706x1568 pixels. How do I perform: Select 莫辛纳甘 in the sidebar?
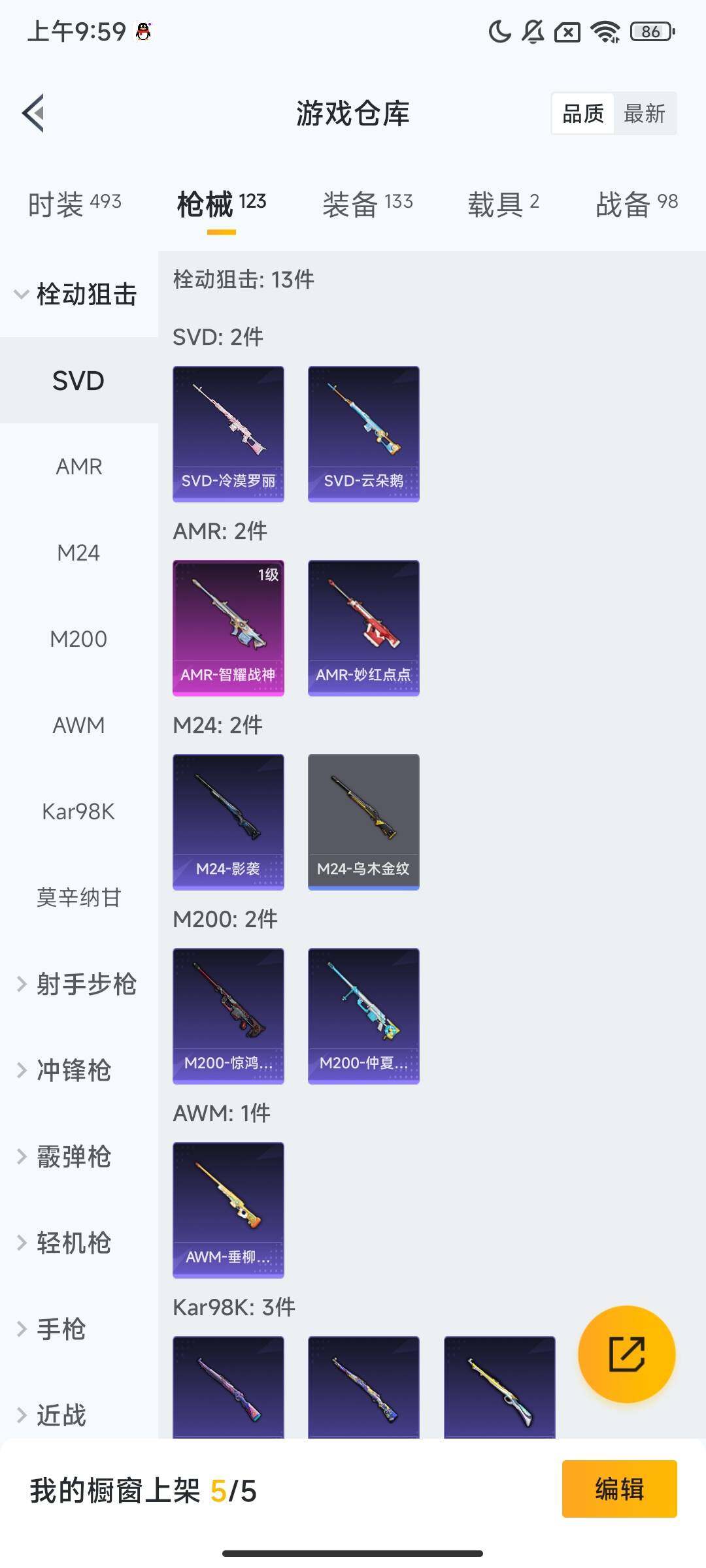[78, 898]
